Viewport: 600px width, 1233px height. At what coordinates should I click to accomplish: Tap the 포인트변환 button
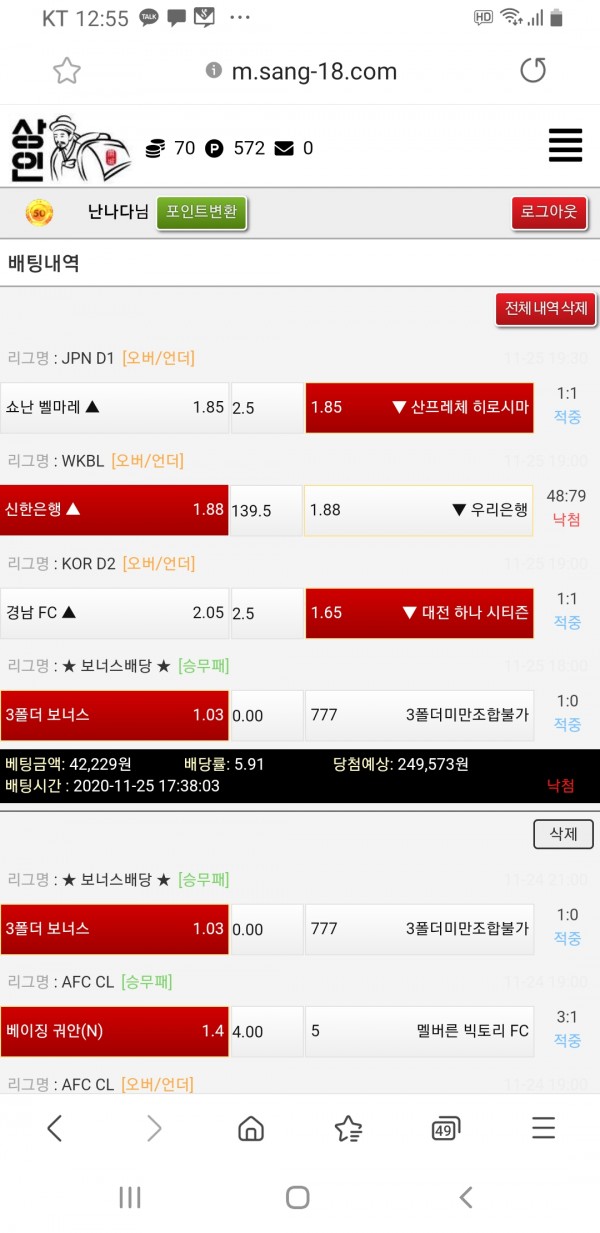point(201,212)
